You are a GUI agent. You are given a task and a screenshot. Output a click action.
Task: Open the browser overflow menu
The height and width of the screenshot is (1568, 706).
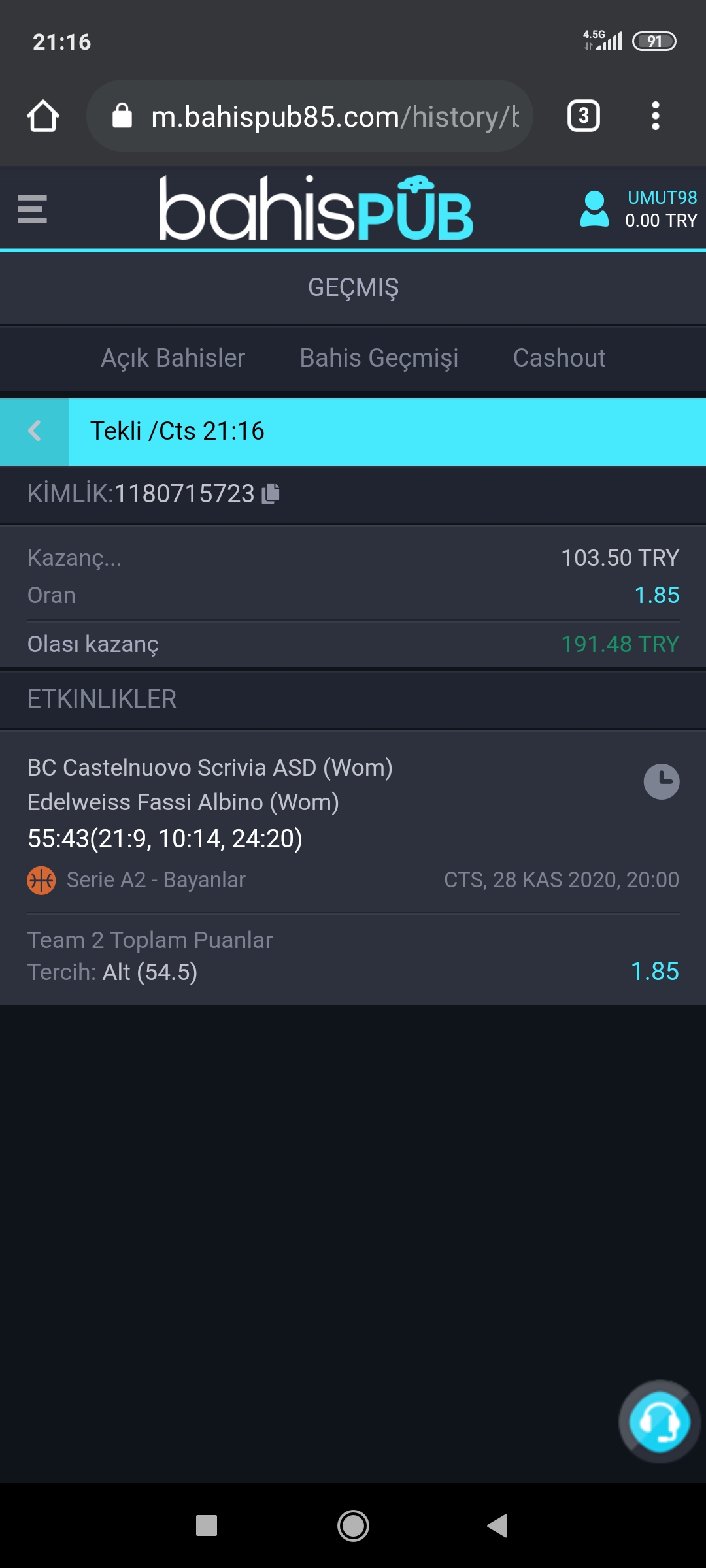[655, 116]
